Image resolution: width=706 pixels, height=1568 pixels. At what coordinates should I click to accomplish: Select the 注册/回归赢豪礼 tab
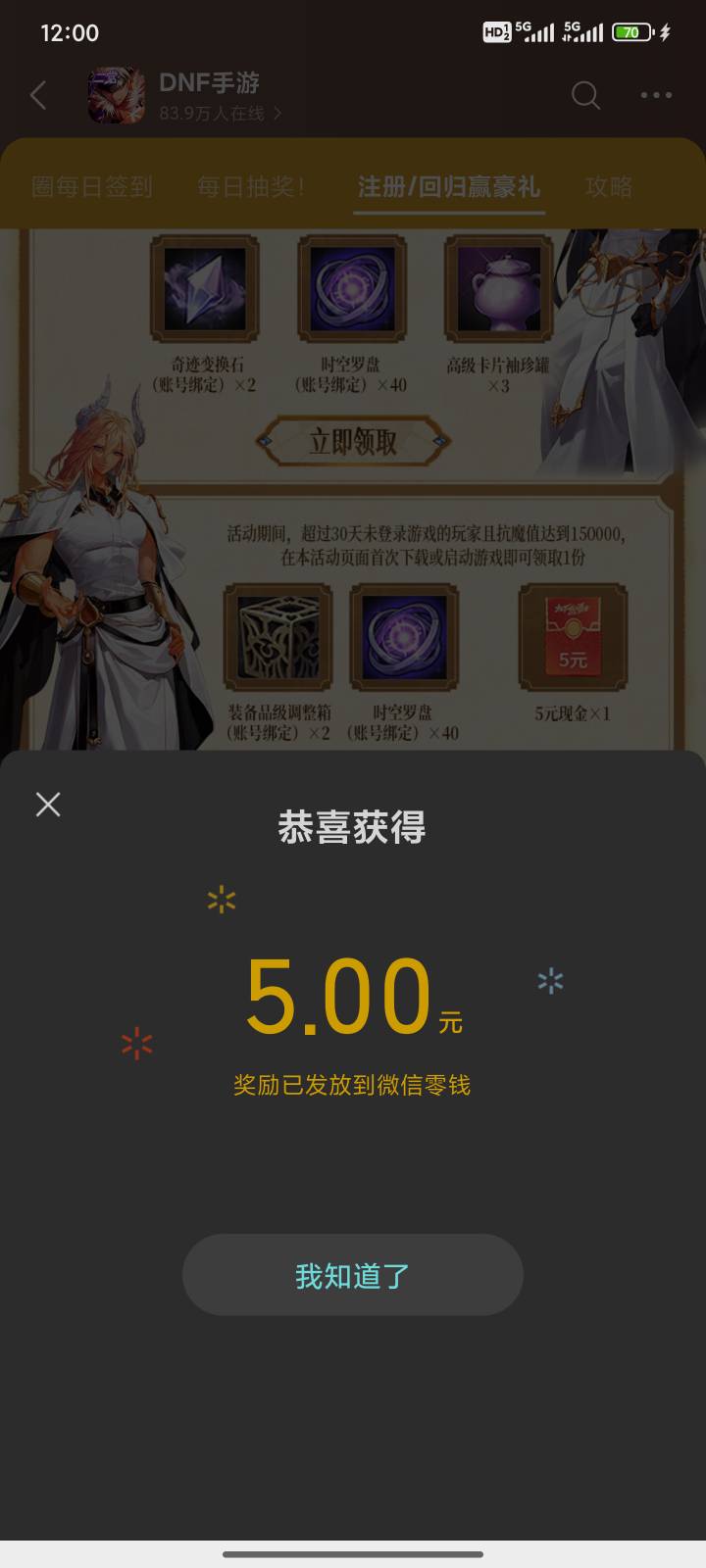coord(449,187)
